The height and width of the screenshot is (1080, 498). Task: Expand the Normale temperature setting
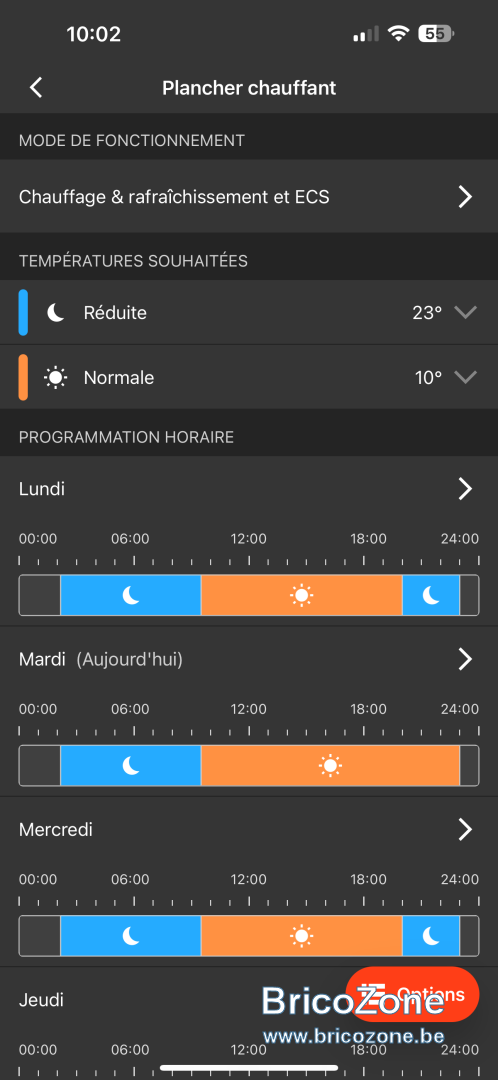click(x=249, y=377)
